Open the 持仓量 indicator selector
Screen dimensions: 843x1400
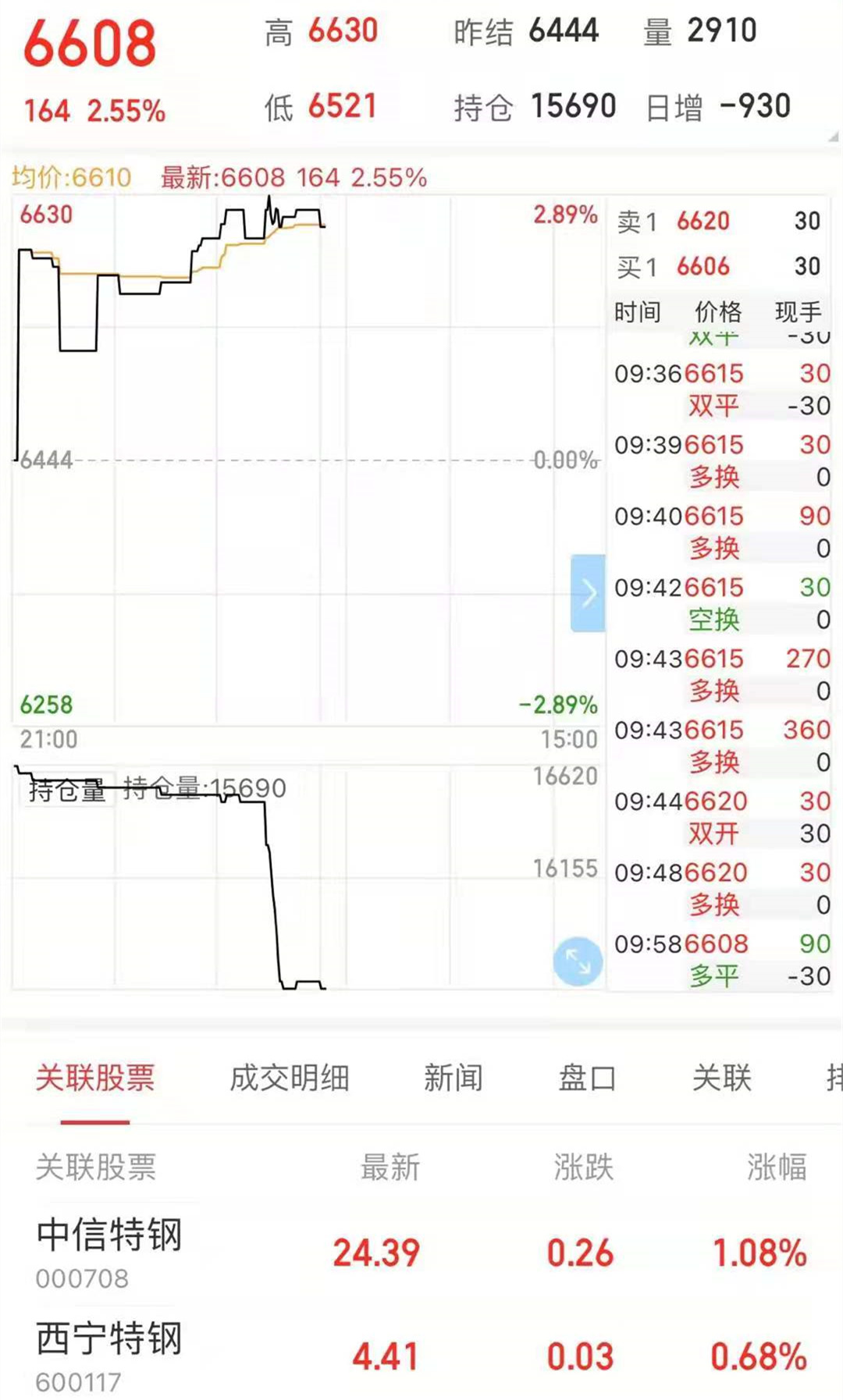coord(67,791)
